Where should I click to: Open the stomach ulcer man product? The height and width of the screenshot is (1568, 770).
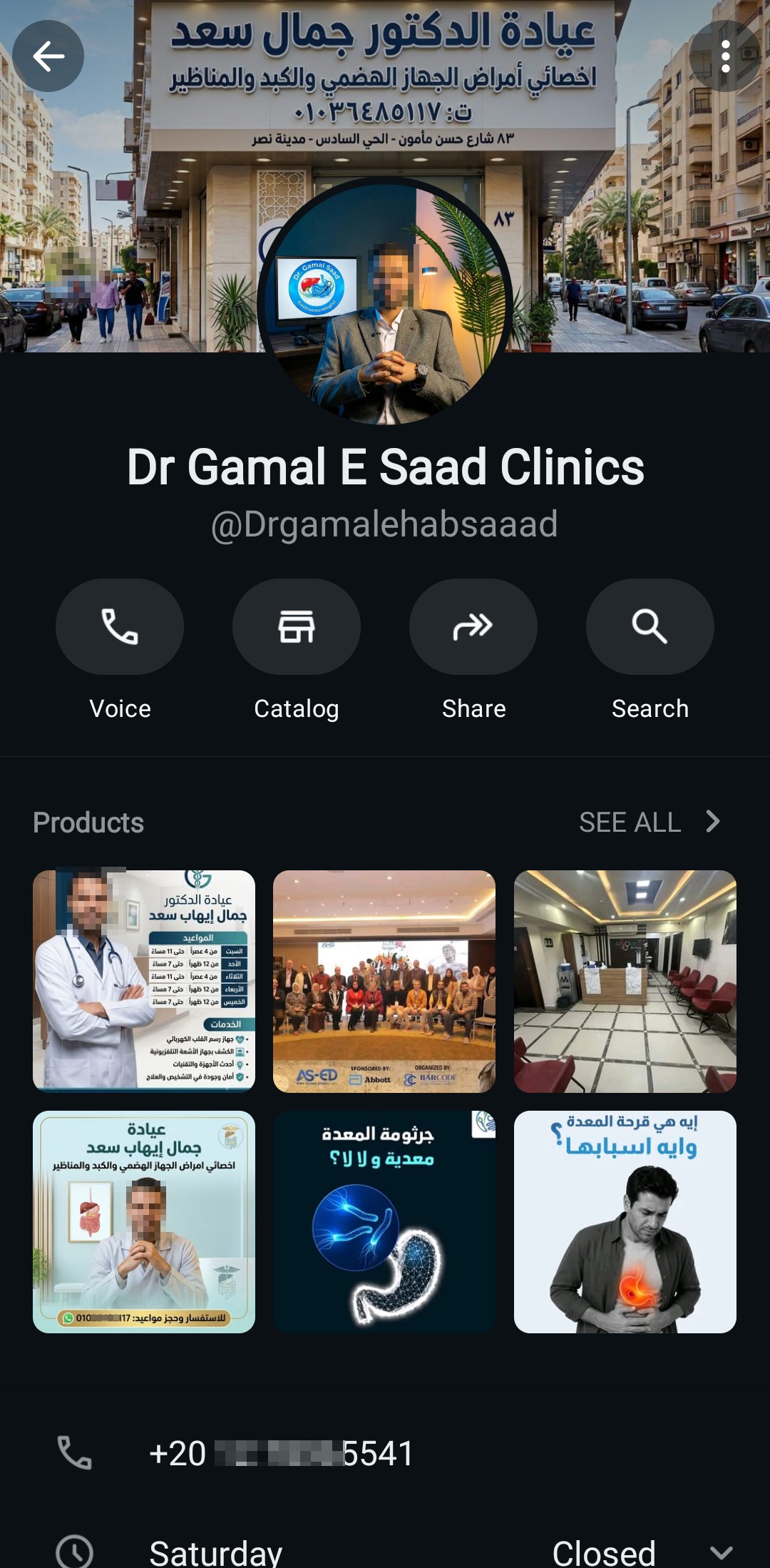(x=625, y=1221)
